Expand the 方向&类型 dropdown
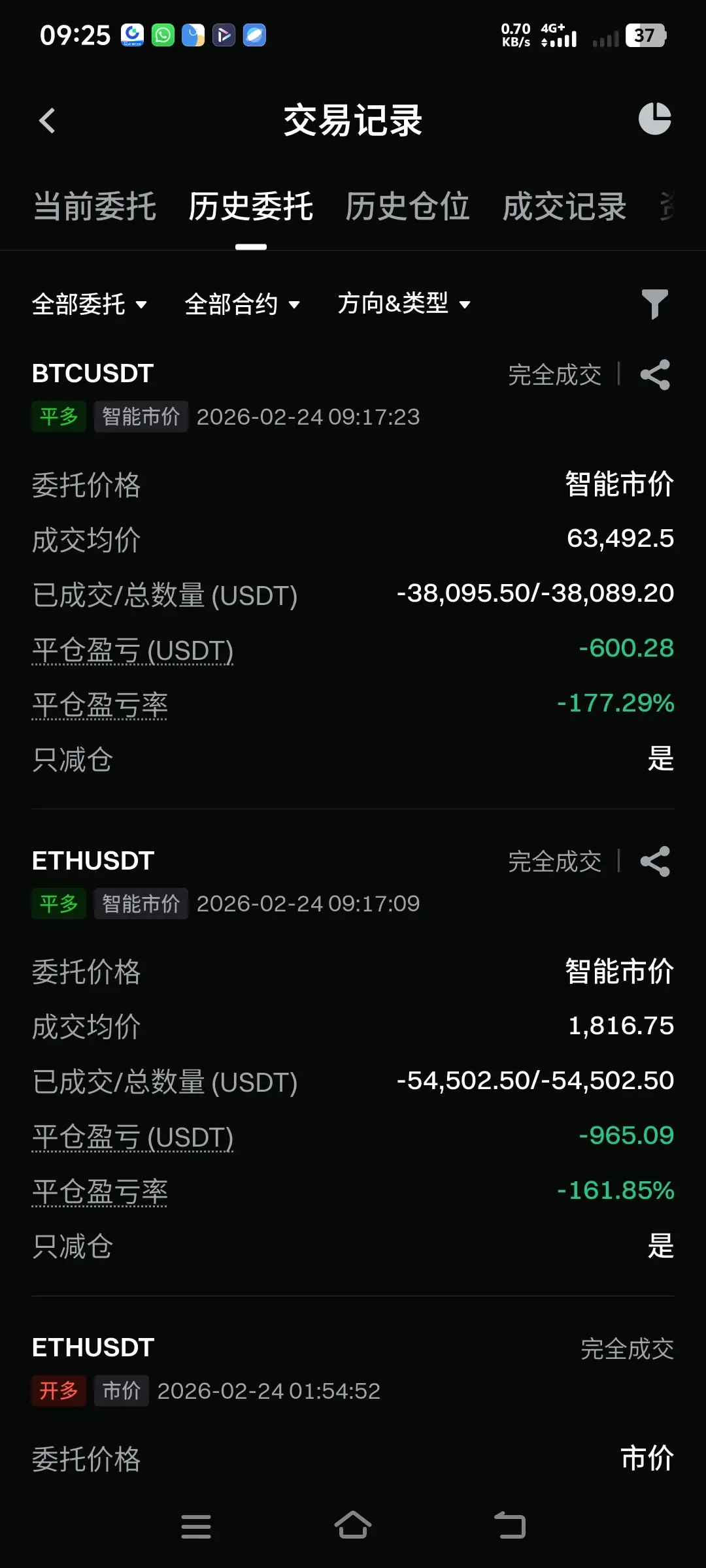Image resolution: width=706 pixels, height=1568 pixels. (404, 304)
